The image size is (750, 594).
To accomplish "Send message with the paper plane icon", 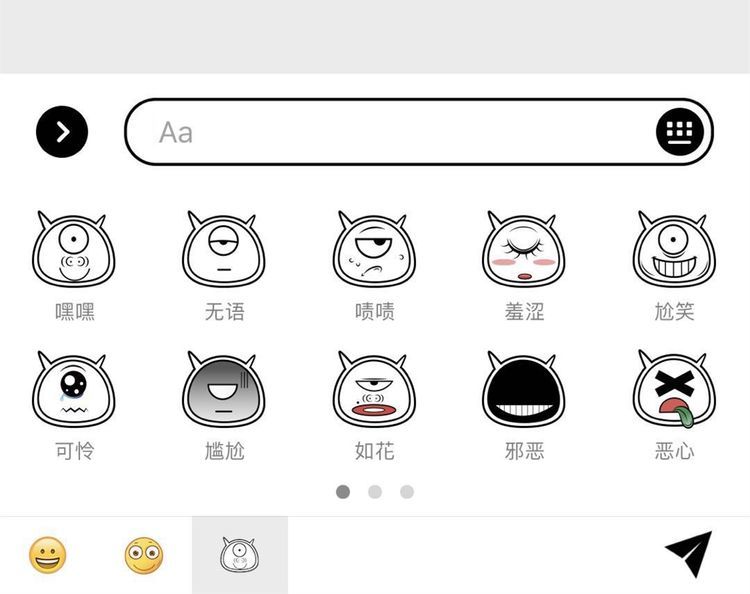I will coord(689,554).
